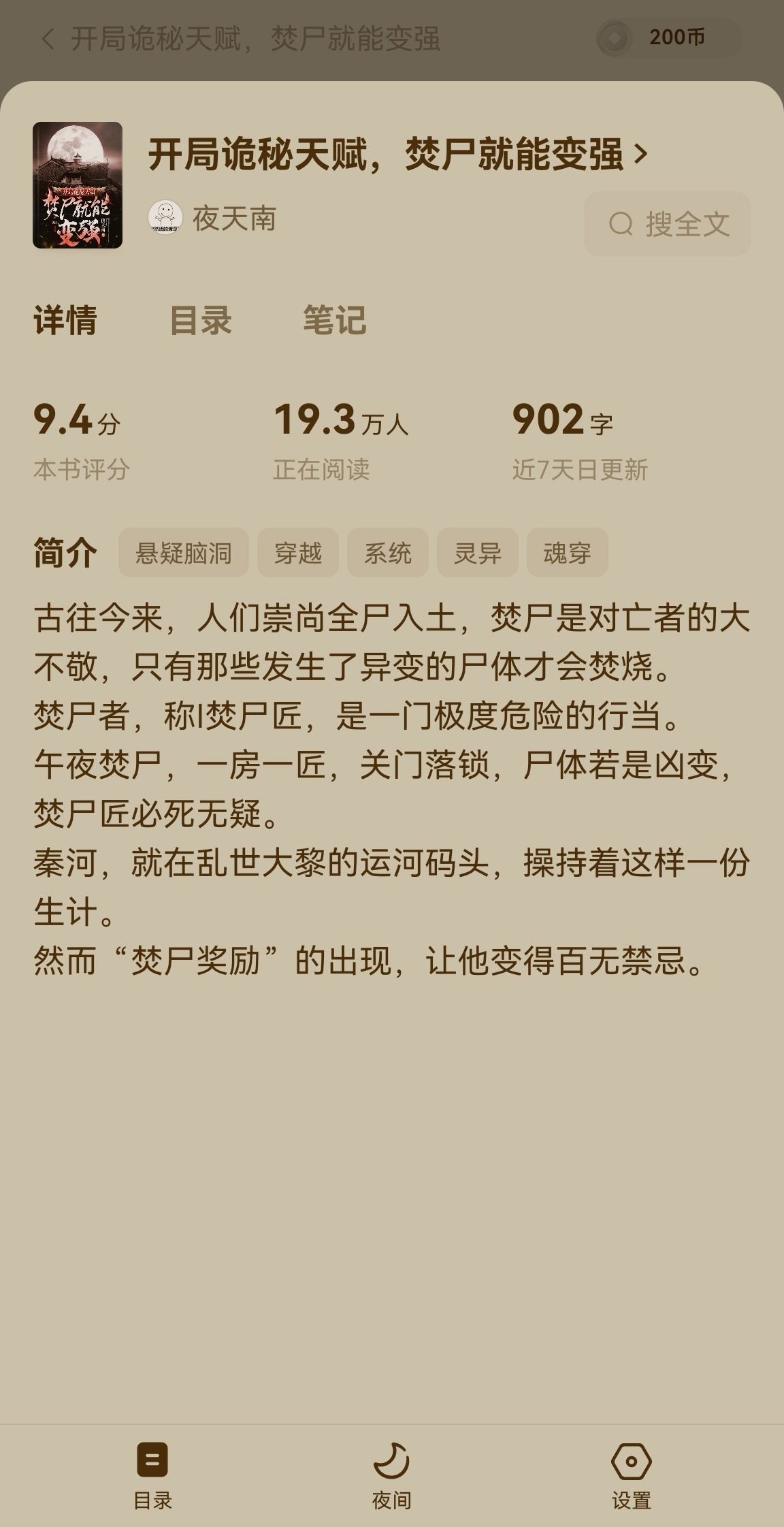Open the book cover thumbnail

pyautogui.click(x=78, y=185)
